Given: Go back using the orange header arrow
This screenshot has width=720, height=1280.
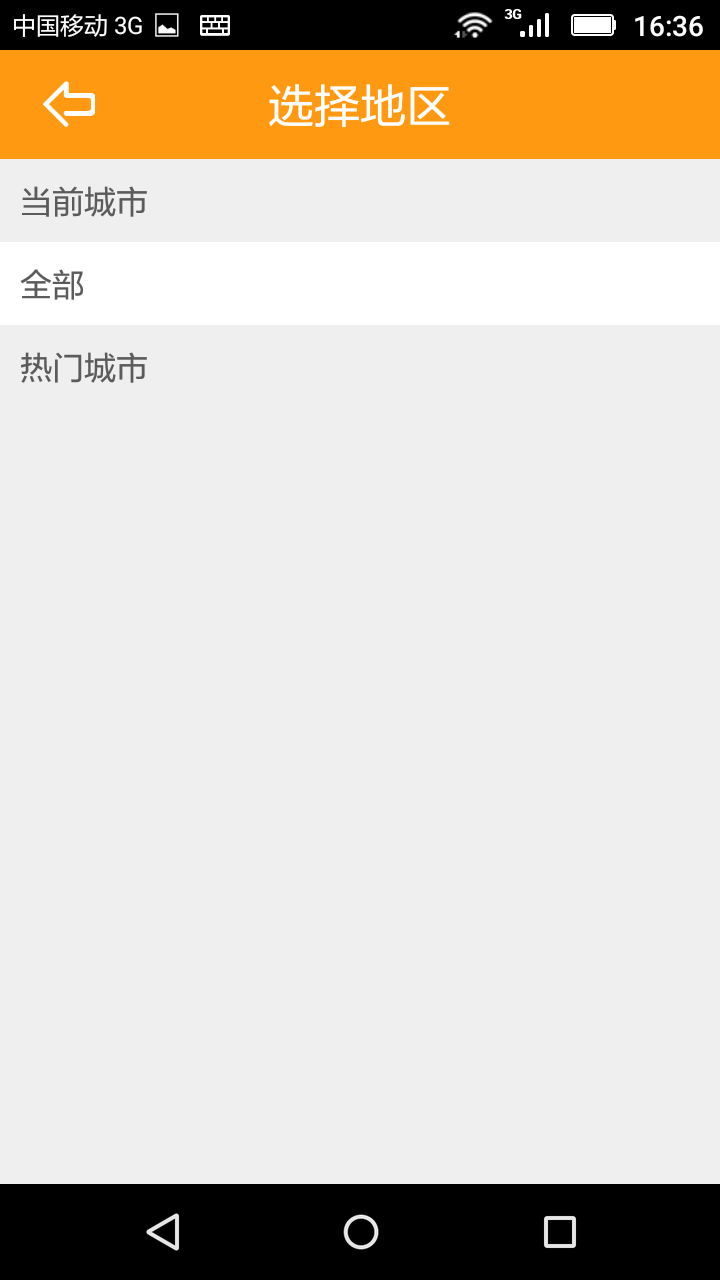Looking at the screenshot, I should coord(69,104).
